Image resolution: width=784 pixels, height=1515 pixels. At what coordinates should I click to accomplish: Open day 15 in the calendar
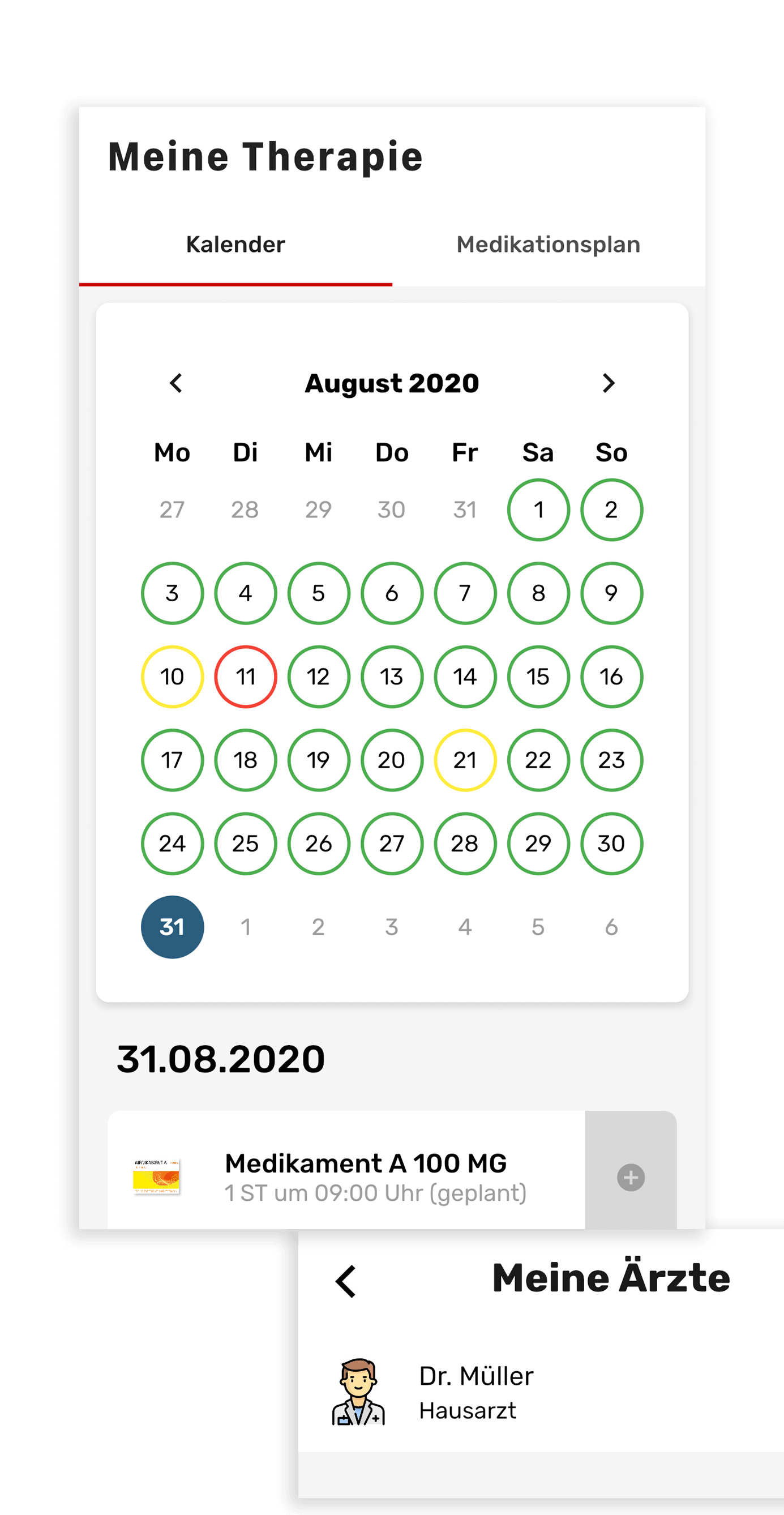click(538, 677)
